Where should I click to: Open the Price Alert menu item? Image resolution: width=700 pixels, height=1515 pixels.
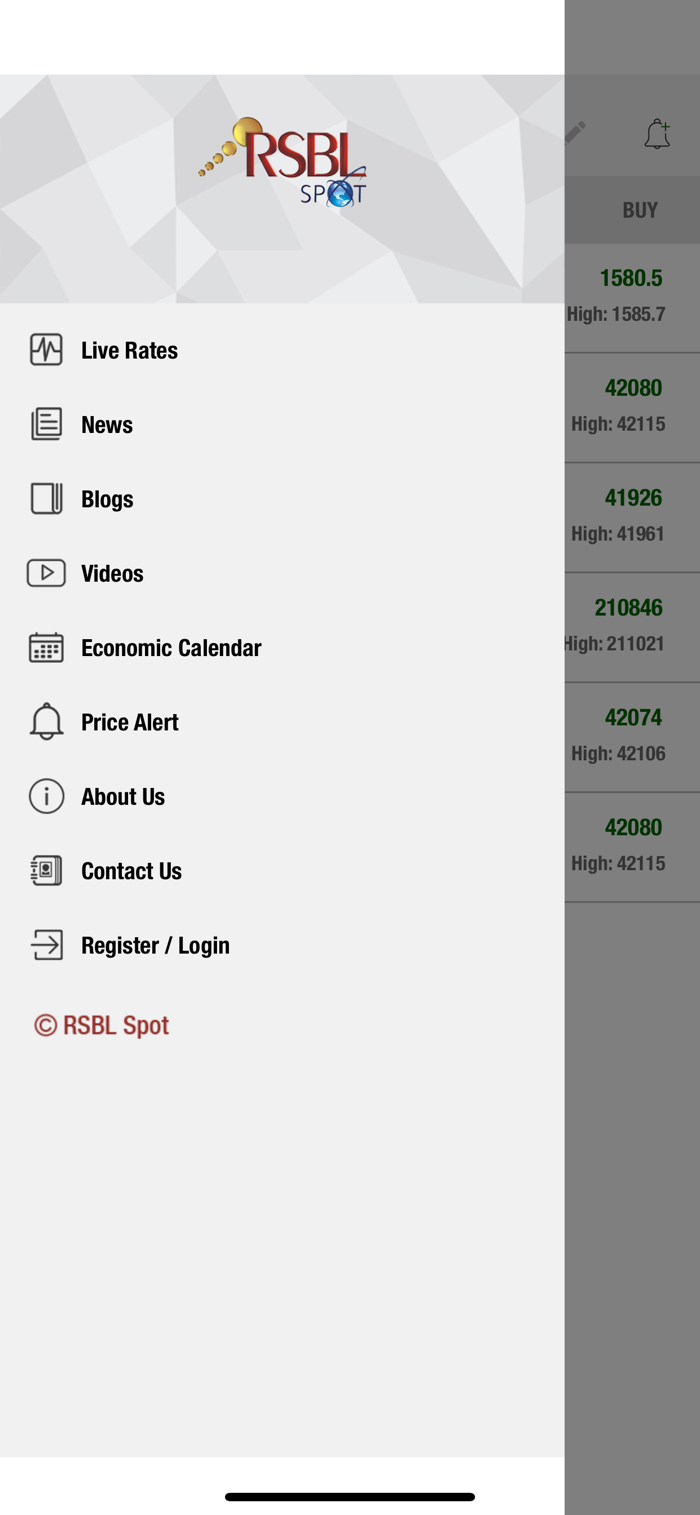(x=282, y=722)
